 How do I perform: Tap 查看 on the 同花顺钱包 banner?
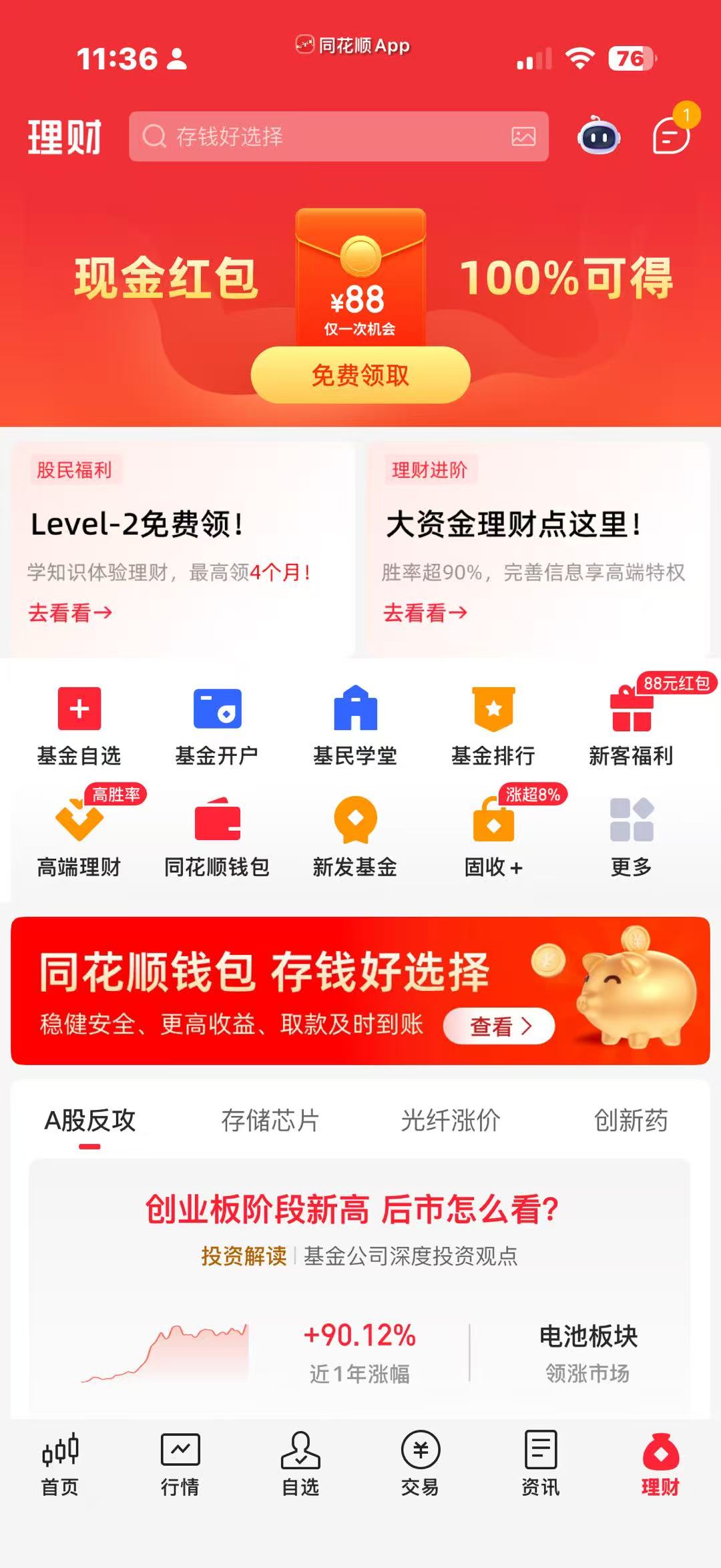pos(499,1026)
